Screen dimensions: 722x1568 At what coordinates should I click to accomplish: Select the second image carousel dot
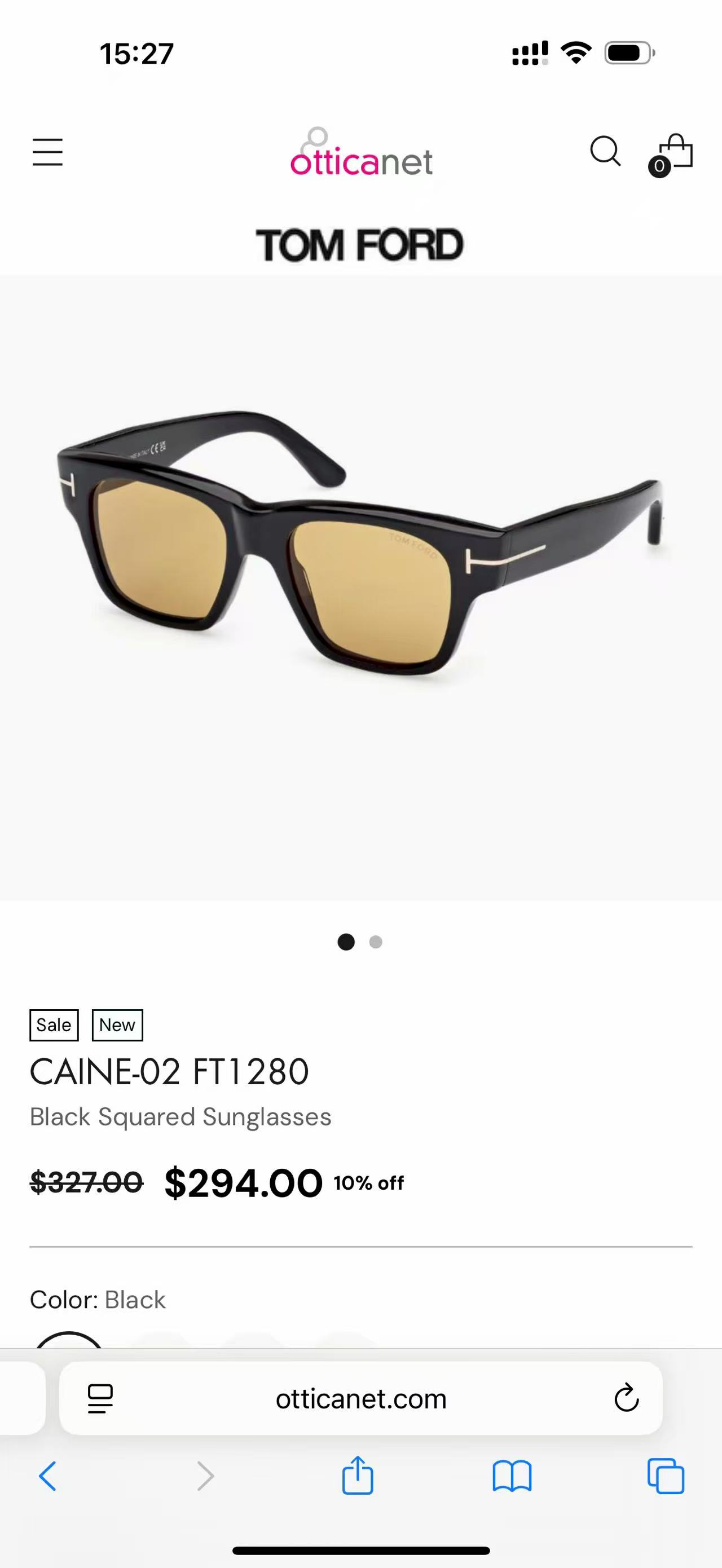point(376,942)
